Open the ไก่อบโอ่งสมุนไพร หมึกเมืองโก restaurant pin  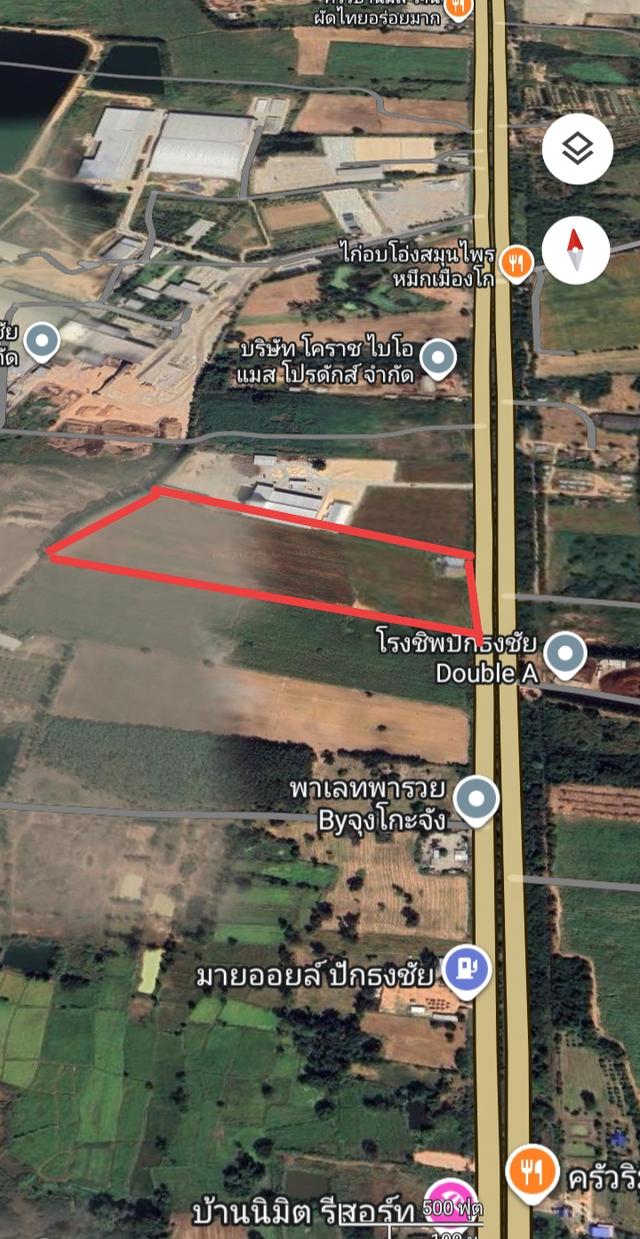pos(516,263)
